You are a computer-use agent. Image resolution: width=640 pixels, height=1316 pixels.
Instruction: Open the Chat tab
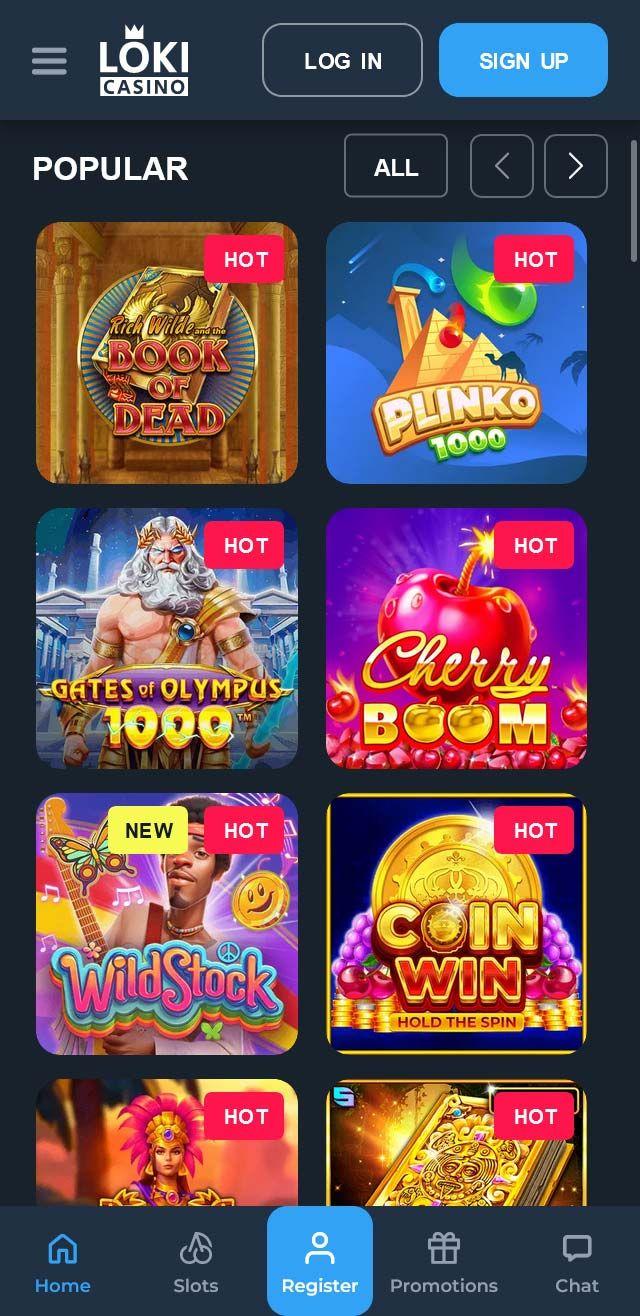click(x=577, y=1262)
